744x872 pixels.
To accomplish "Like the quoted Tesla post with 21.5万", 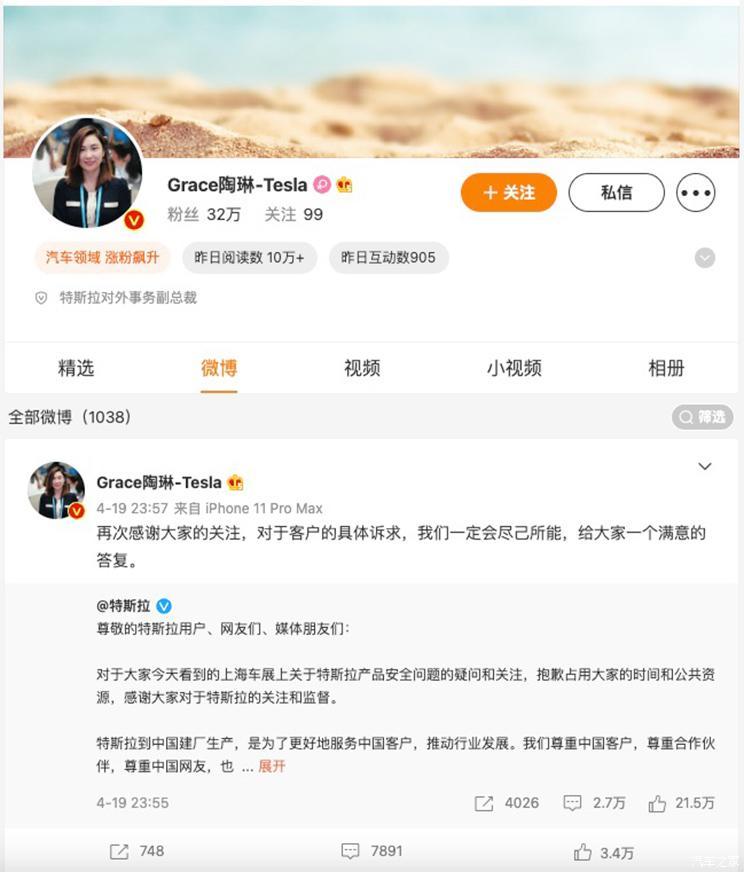I will tap(681, 803).
